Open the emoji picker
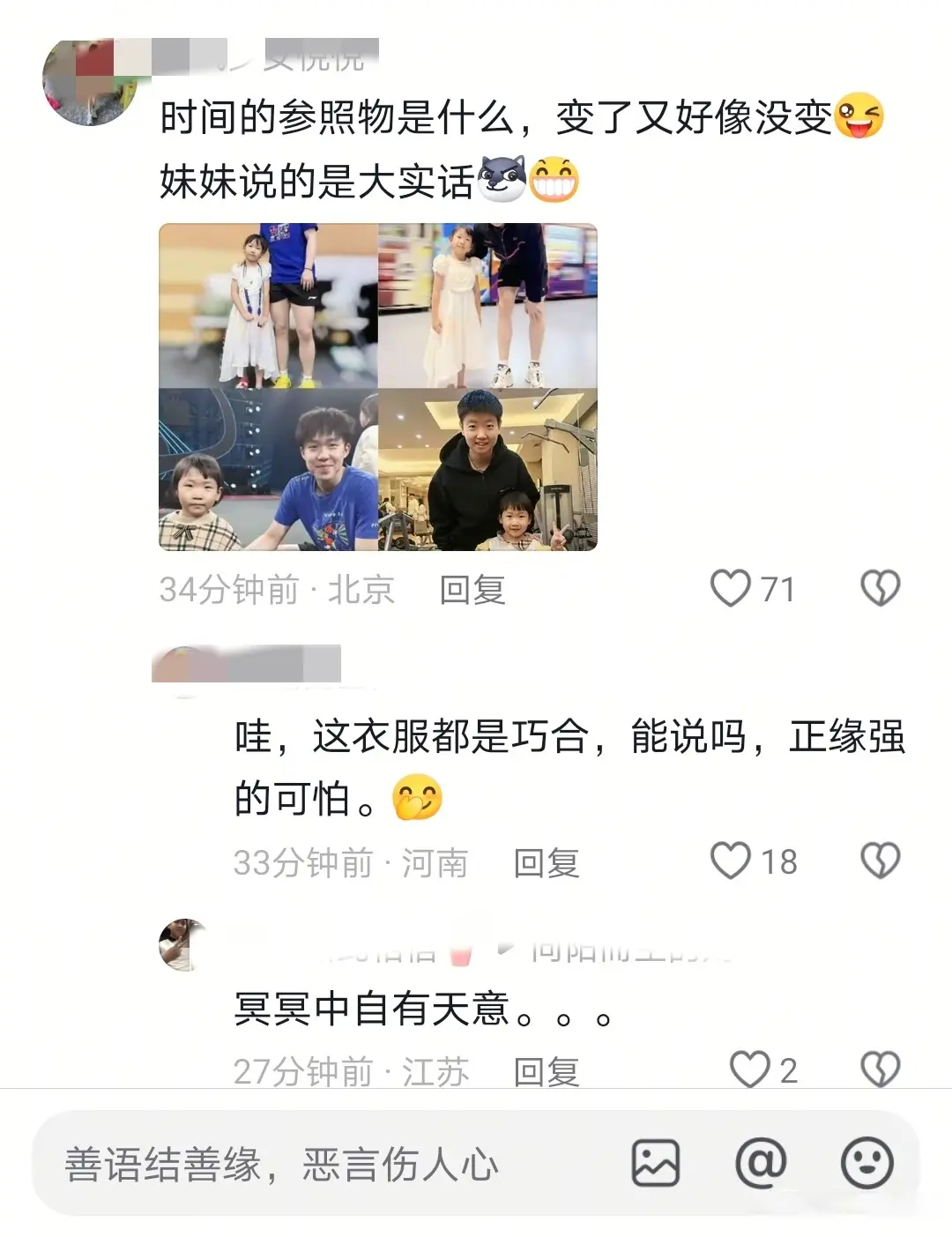 [867, 1163]
